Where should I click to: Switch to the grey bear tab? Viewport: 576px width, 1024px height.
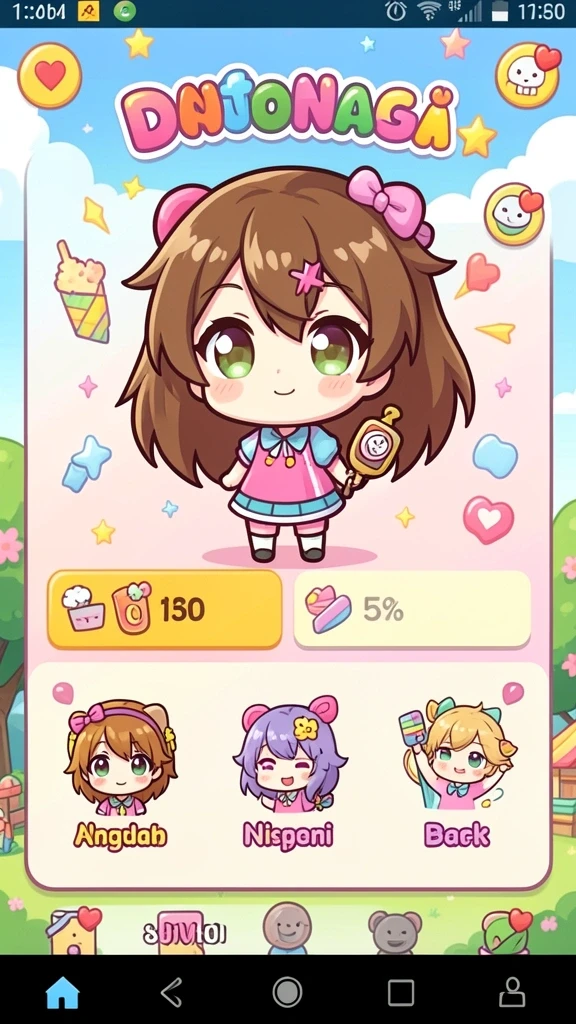tap(394, 932)
